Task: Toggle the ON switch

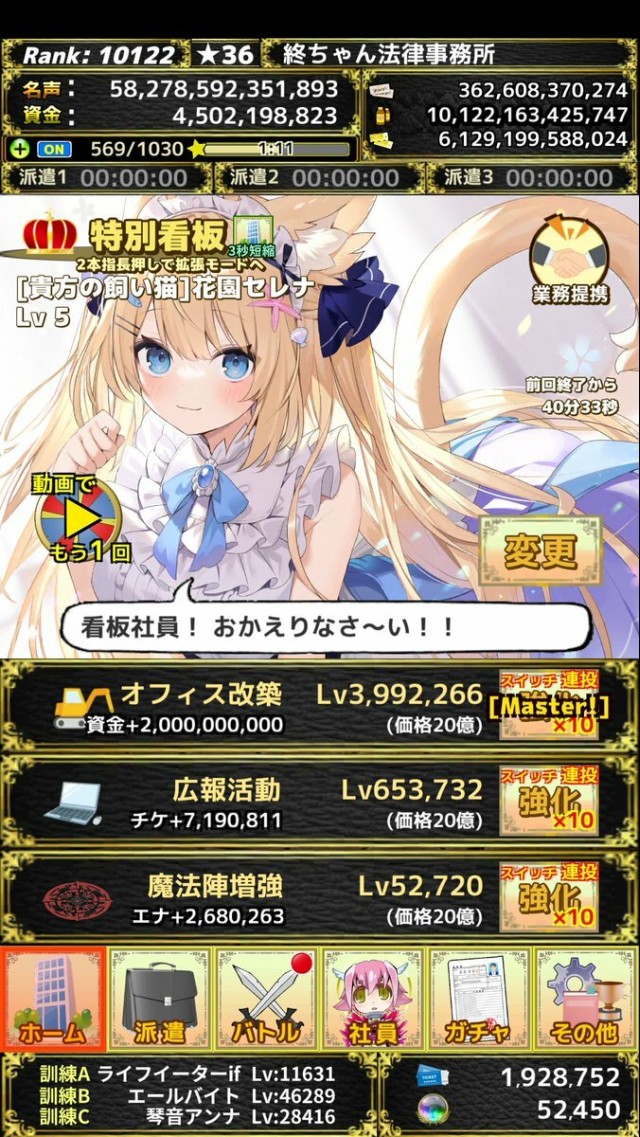Action: (x=54, y=150)
